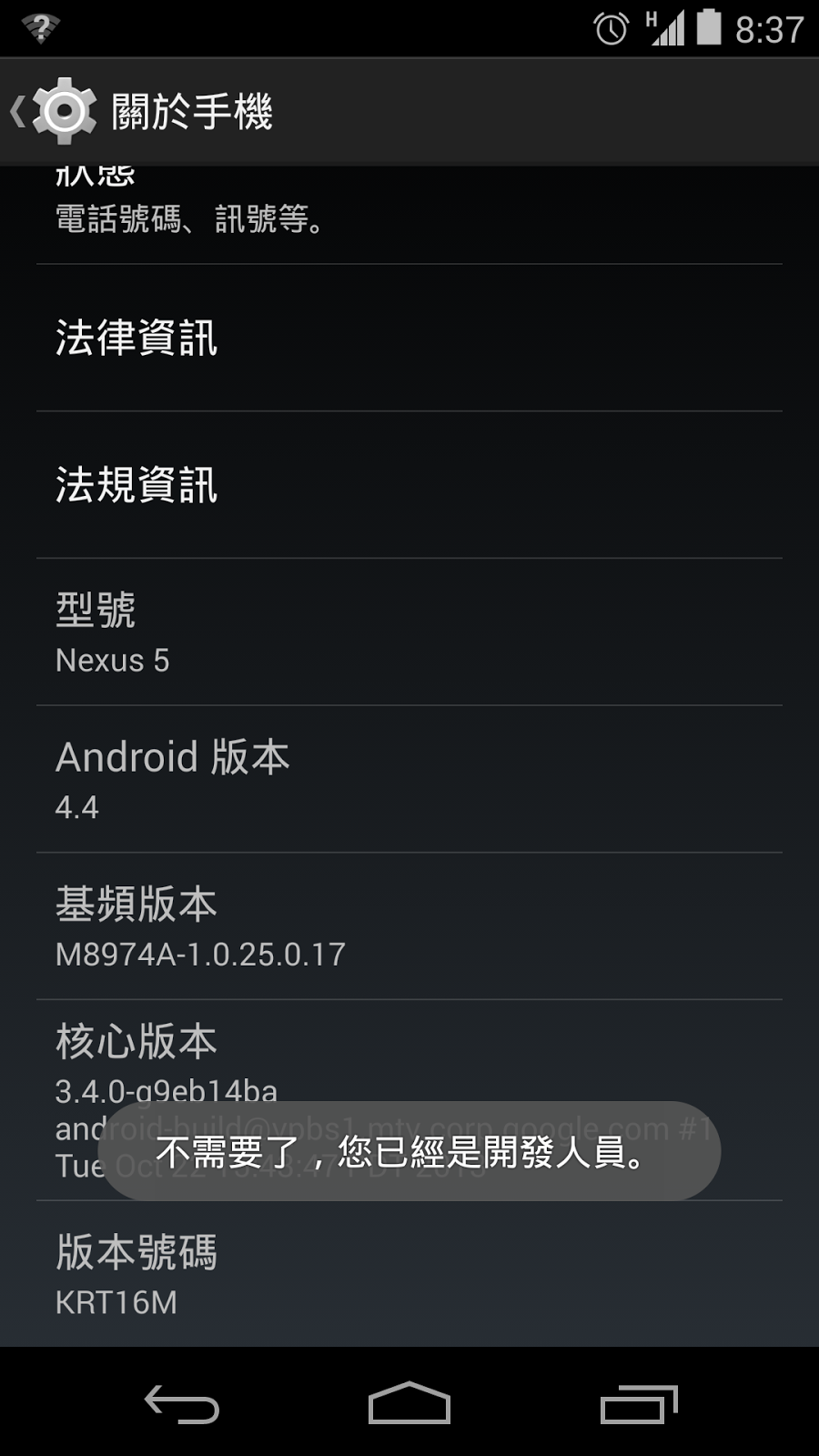Screen dimensions: 819x1456
Task: Open the recent apps view
Action: (639, 1403)
